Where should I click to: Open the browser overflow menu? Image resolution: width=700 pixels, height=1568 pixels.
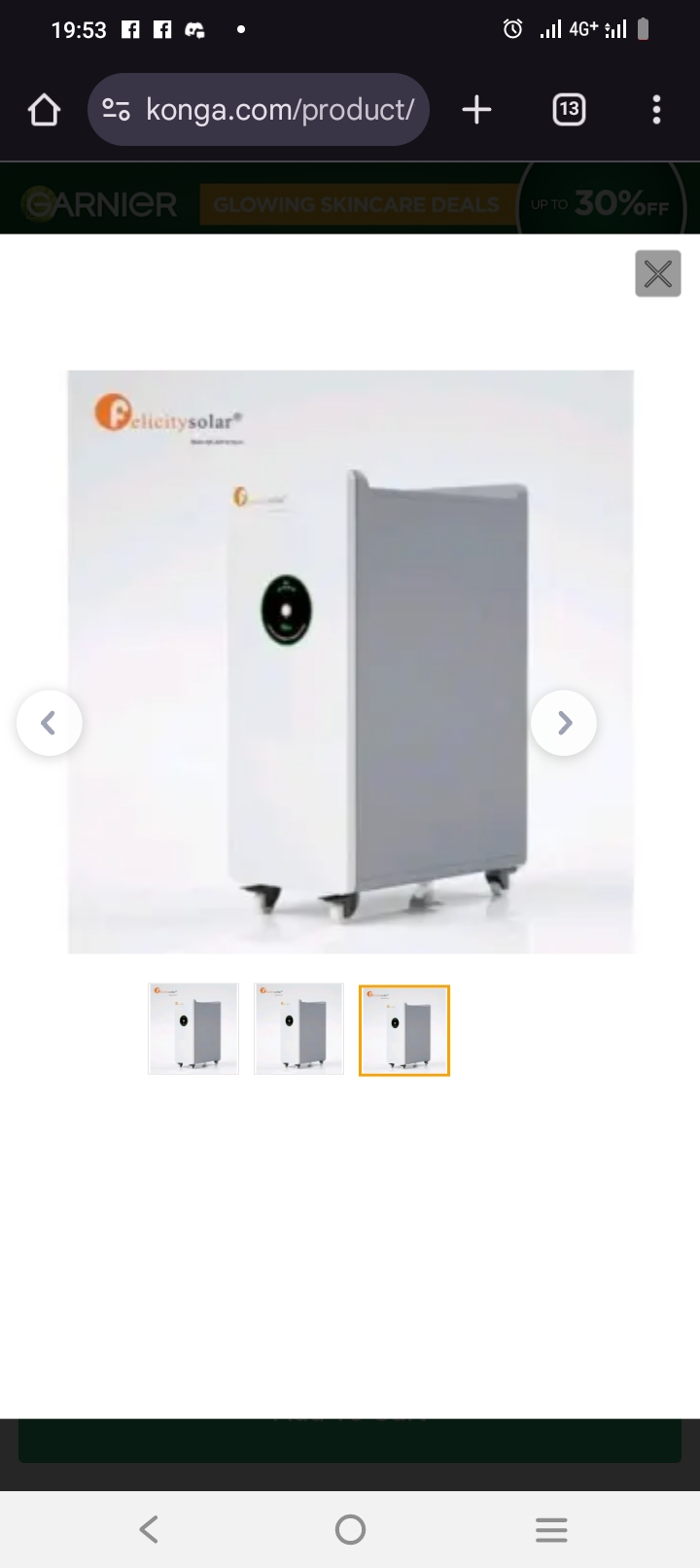click(656, 110)
